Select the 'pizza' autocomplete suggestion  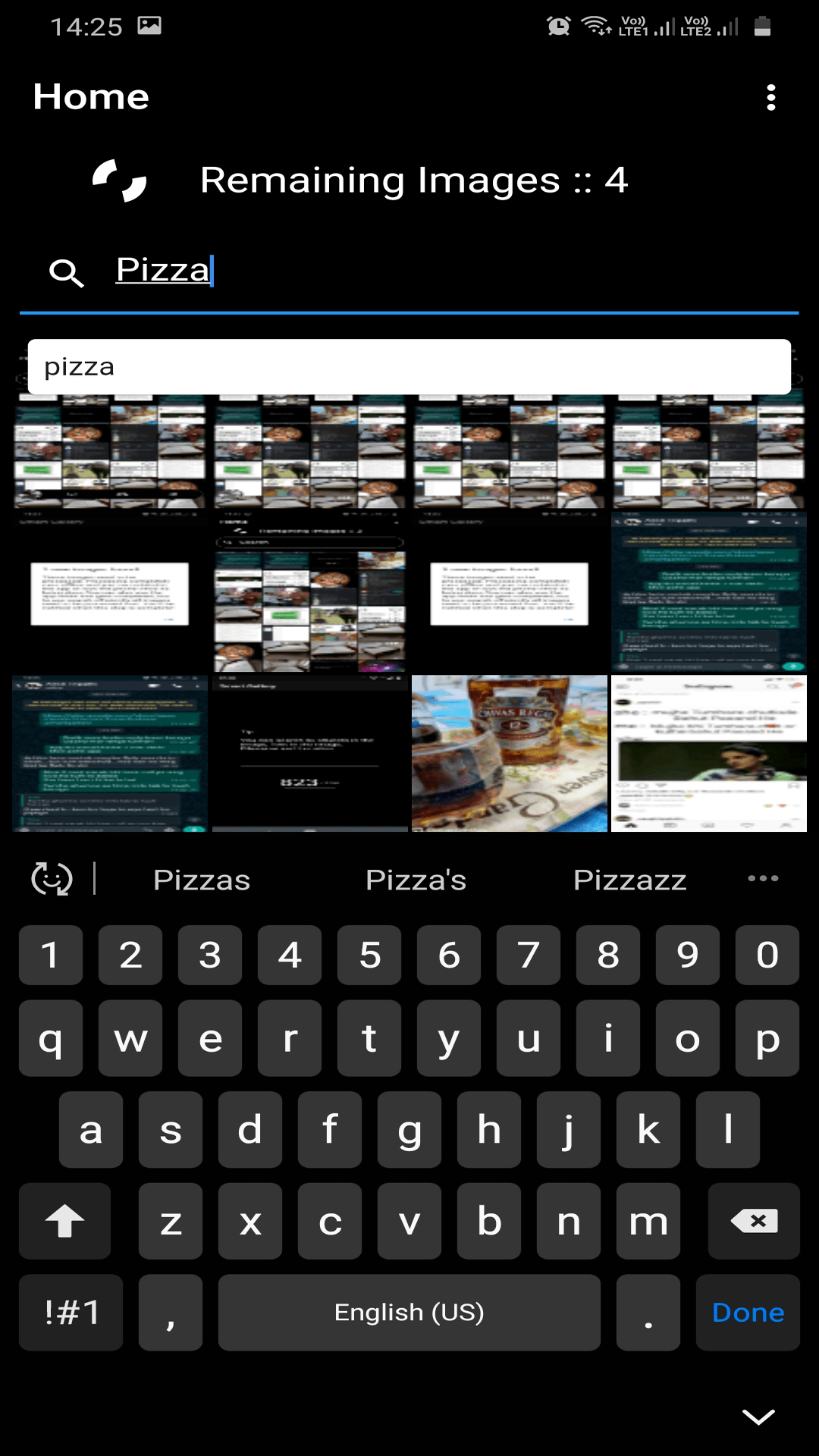[409, 367]
